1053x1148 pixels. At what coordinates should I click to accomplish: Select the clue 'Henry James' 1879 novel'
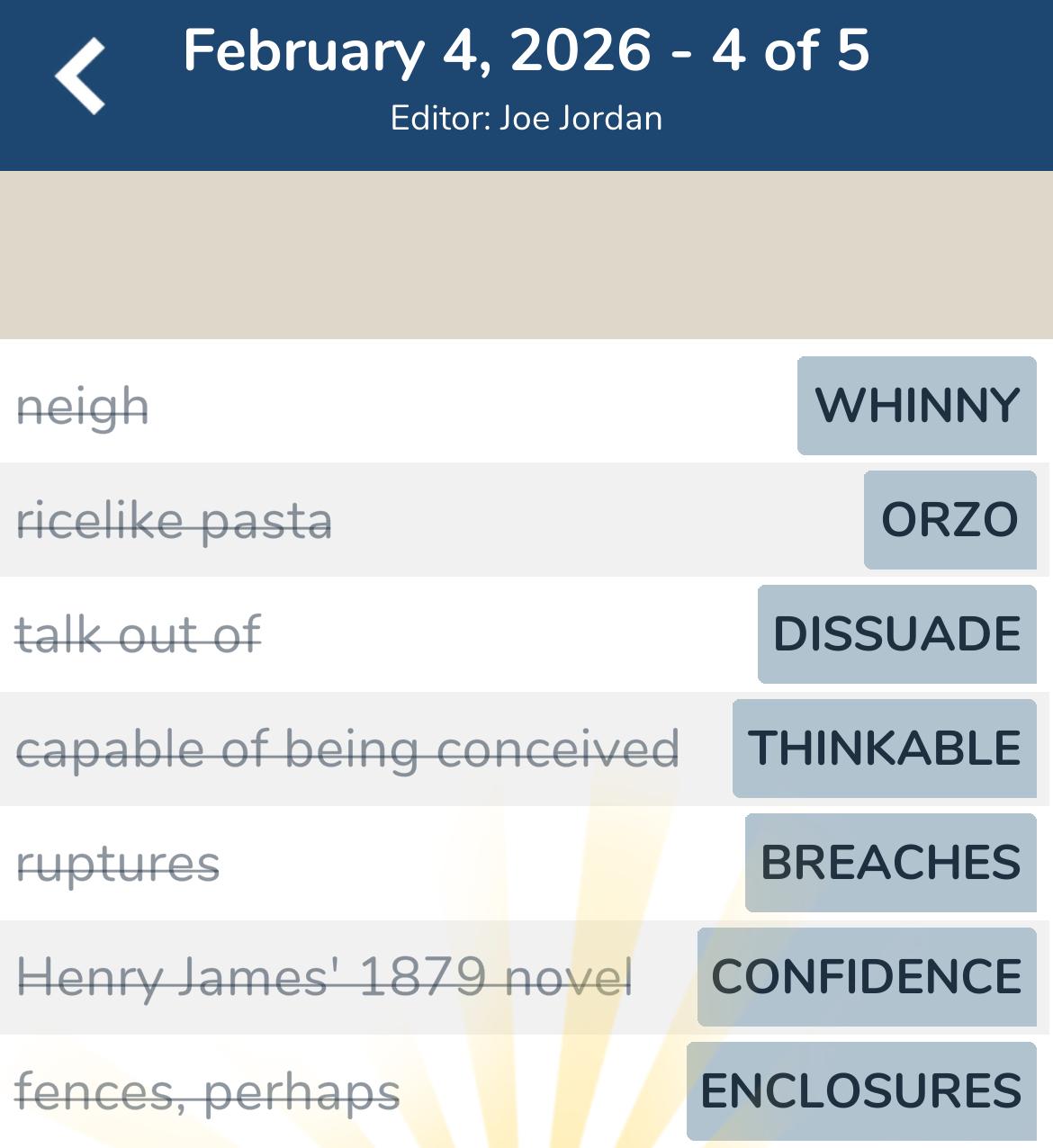tap(326, 976)
